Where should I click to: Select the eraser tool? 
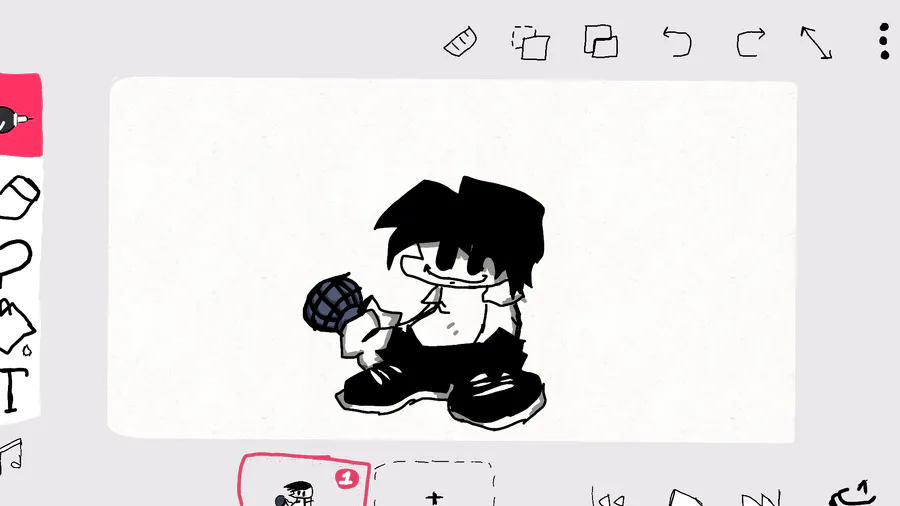coord(19,197)
